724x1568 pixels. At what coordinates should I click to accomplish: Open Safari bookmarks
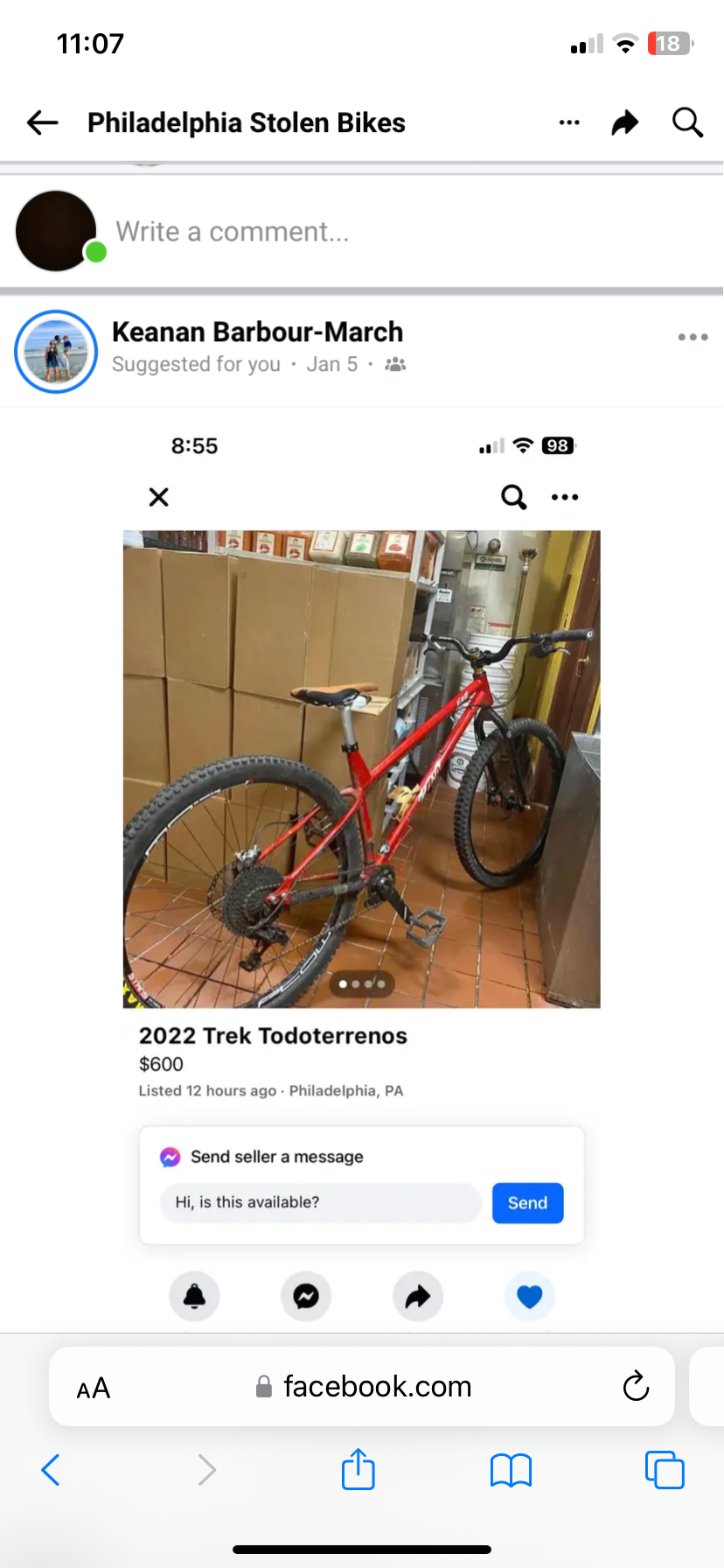point(511,1470)
